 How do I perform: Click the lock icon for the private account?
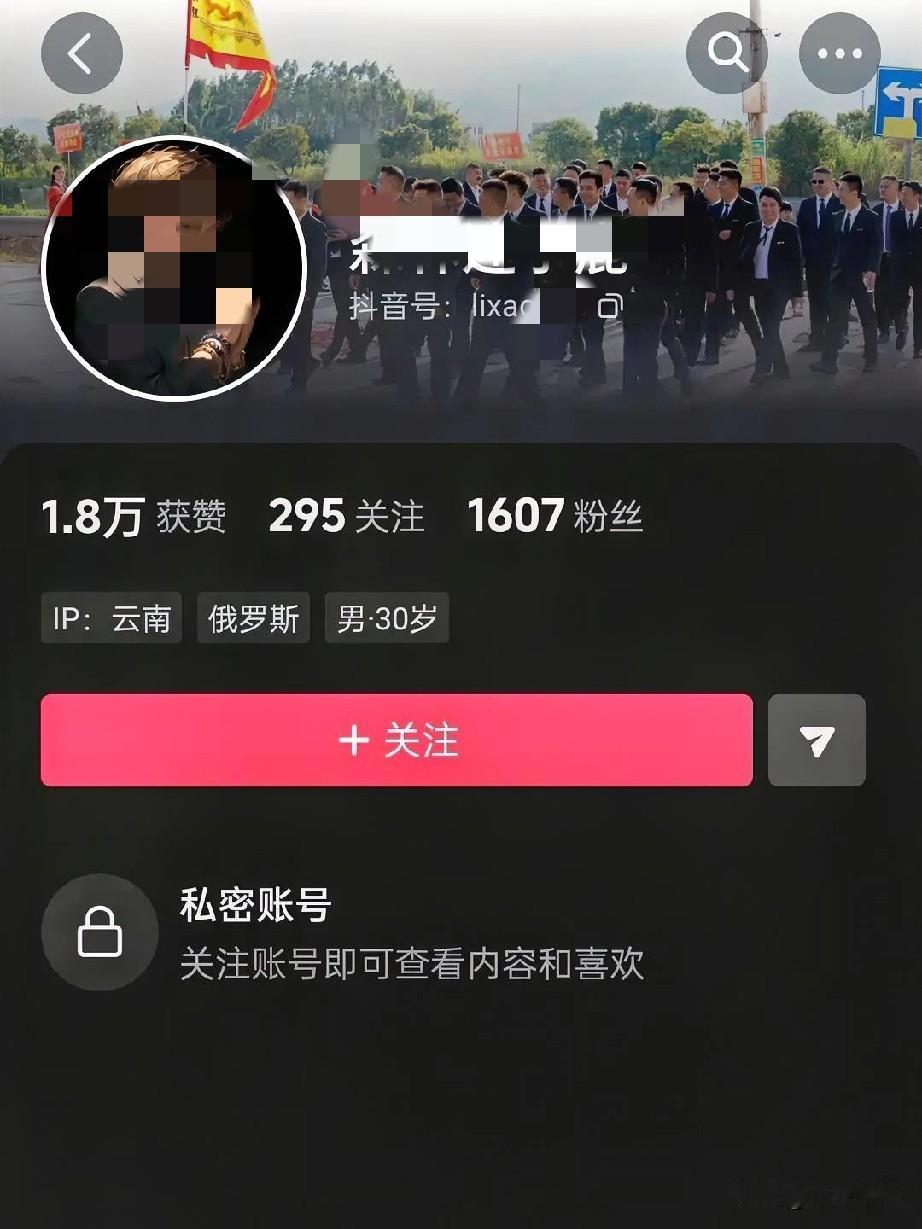point(99,931)
